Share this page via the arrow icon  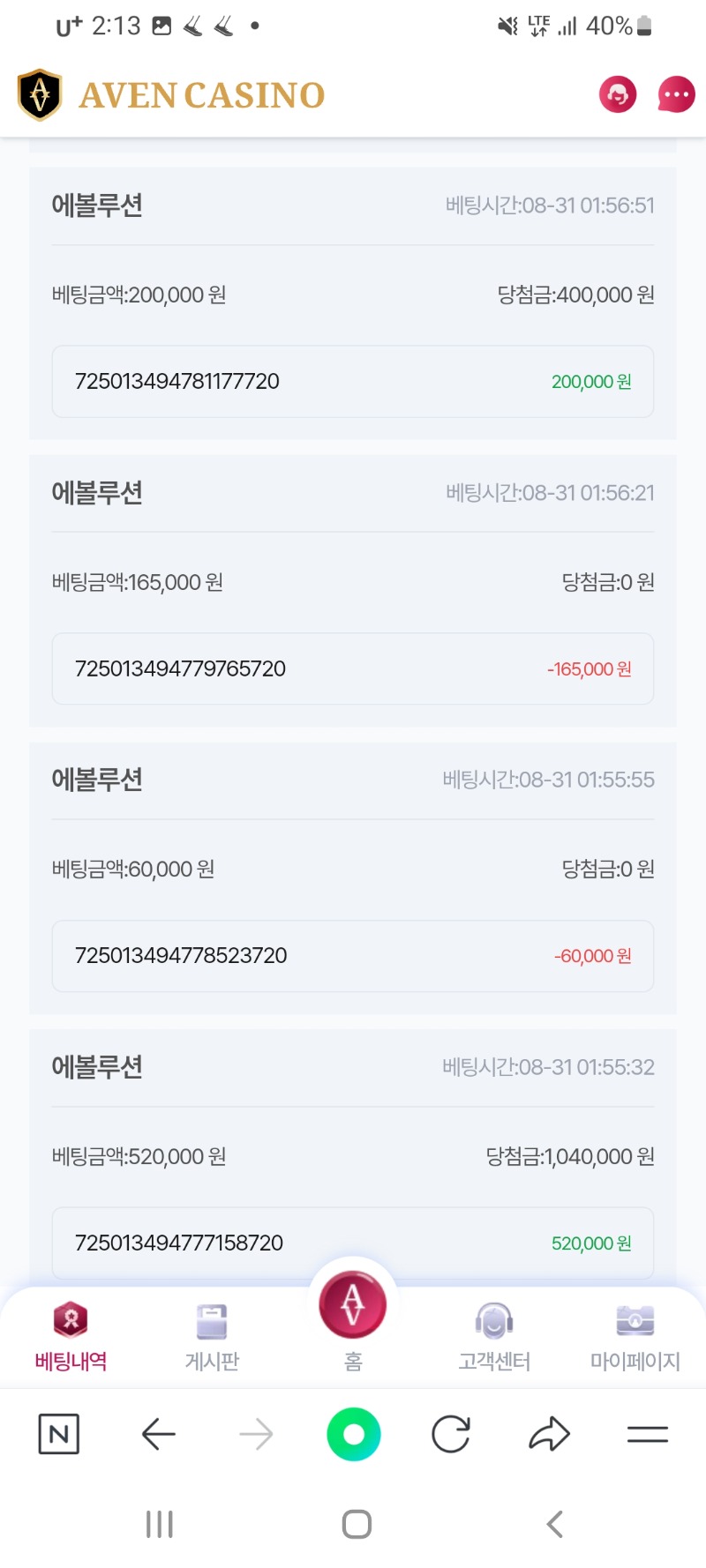(x=549, y=1434)
